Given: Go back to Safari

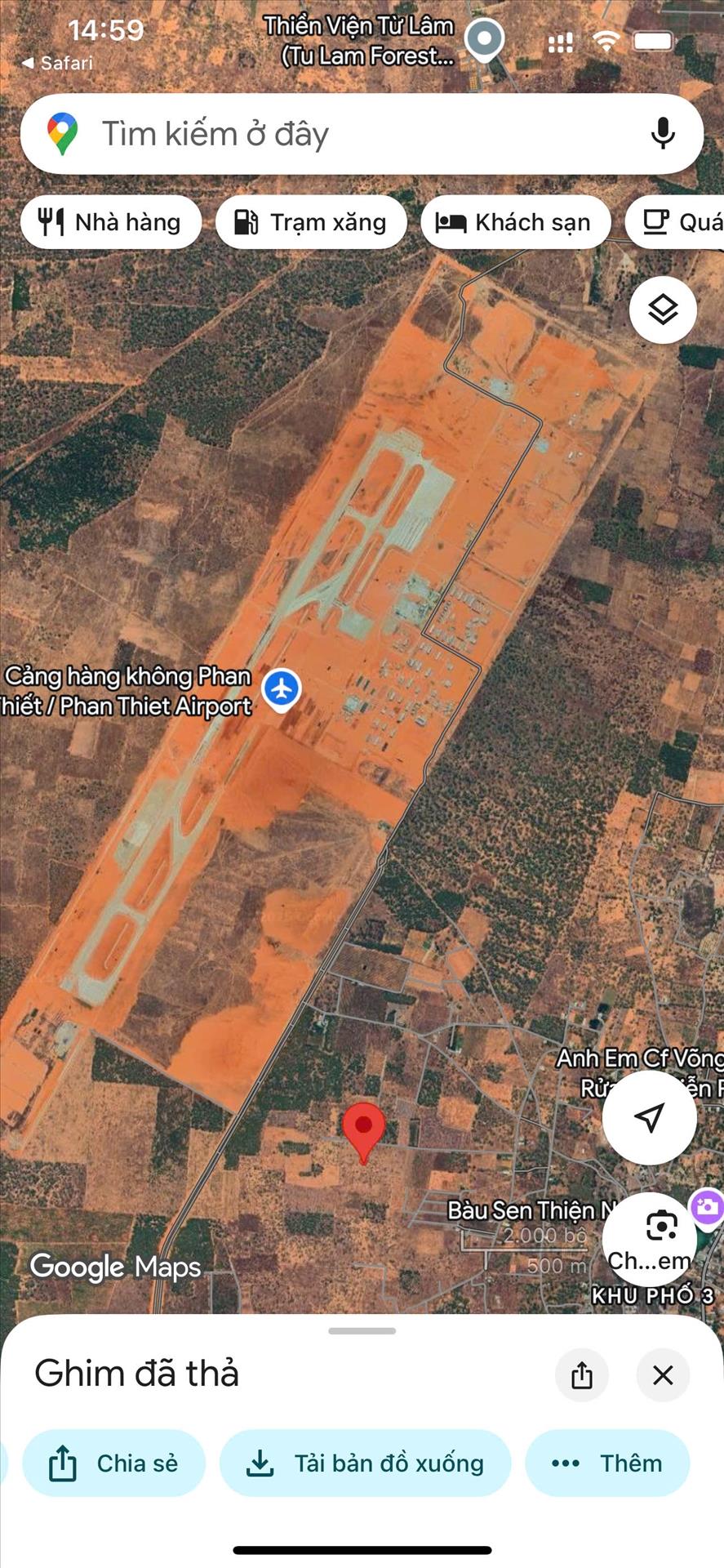Looking at the screenshot, I should (57, 63).
